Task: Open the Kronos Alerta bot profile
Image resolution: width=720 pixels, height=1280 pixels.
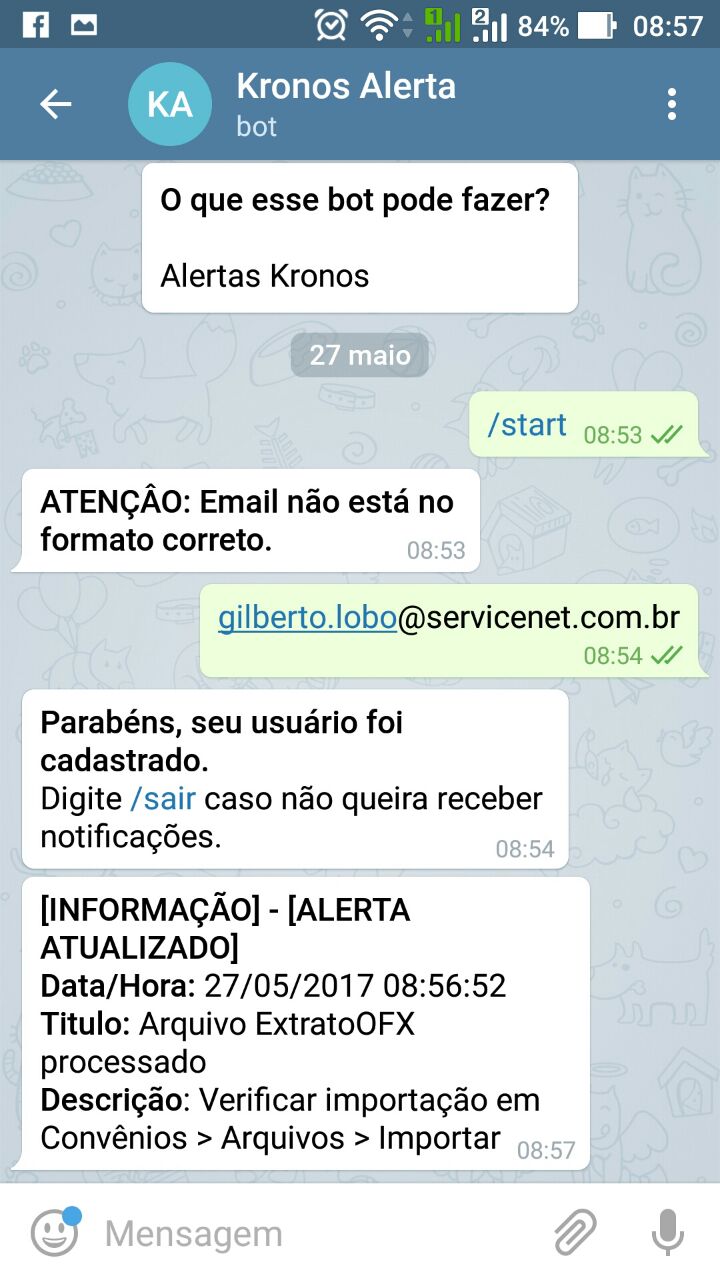Action: (345, 104)
